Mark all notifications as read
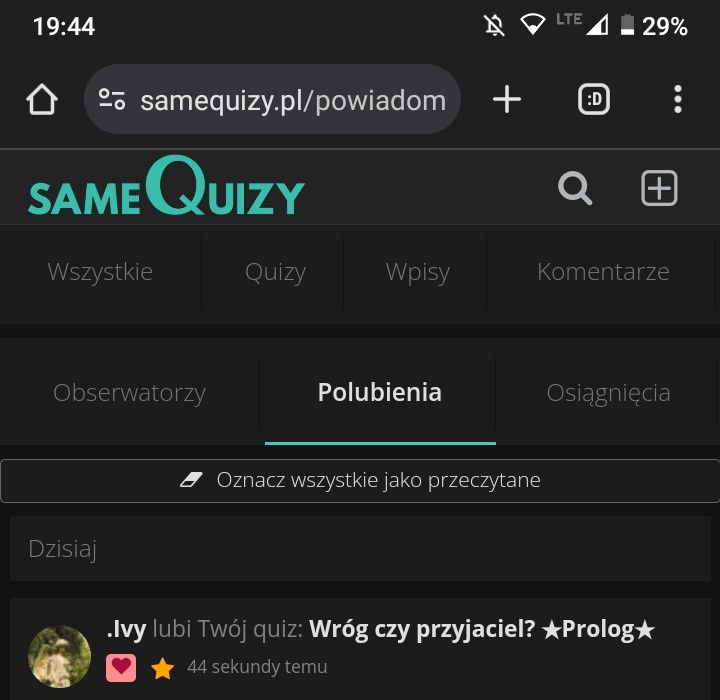This screenshot has height=700, width=720. pos(360,480)
